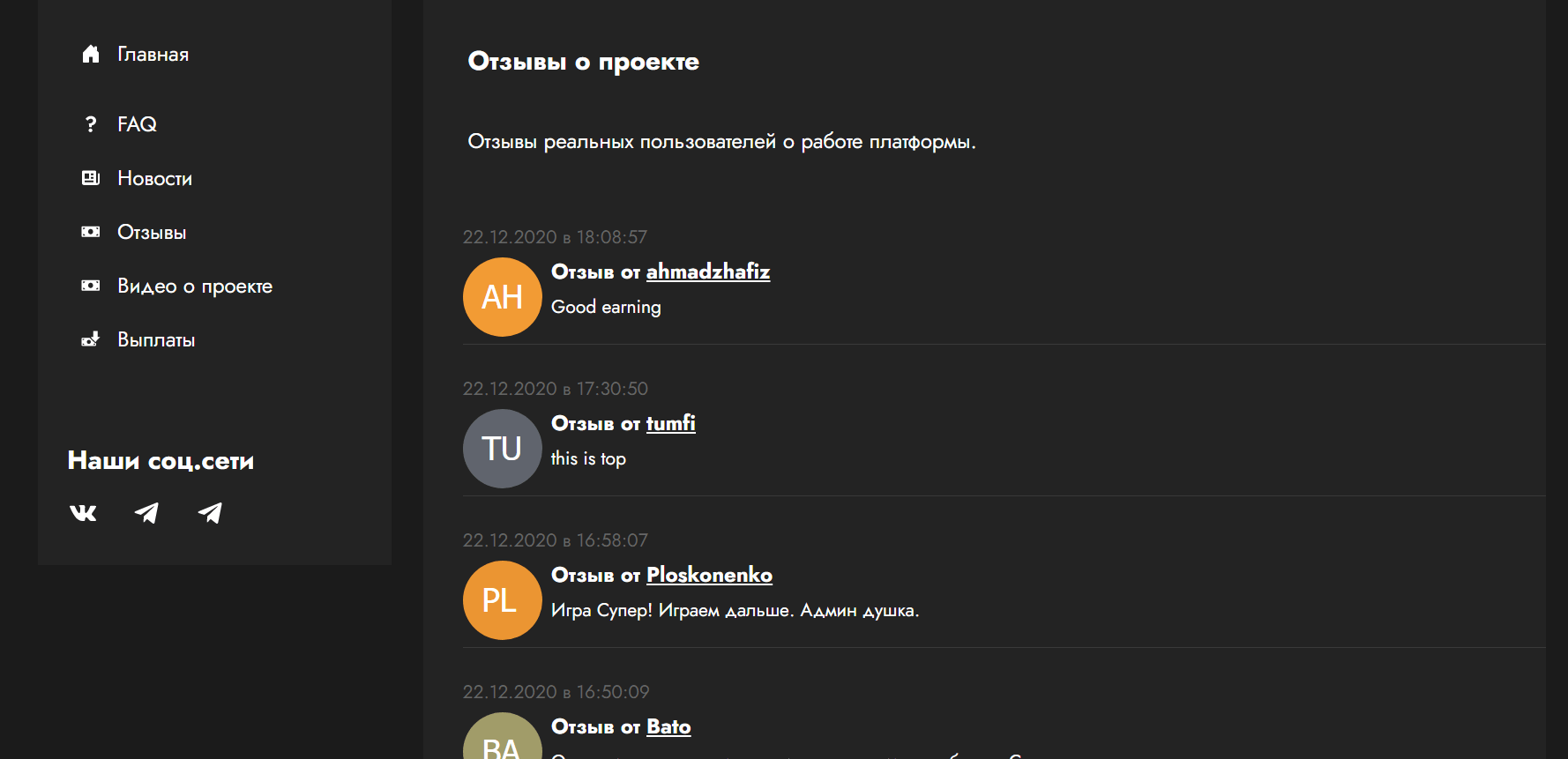This screenshot has width=1568, height=759.
Task: Open the Главная menu item
Action: pyautogui.click(x=152, y=55)
